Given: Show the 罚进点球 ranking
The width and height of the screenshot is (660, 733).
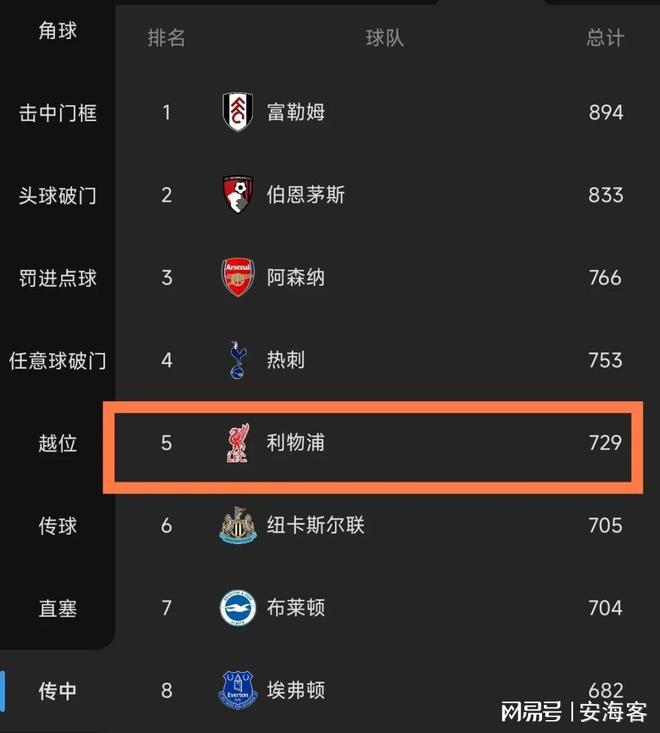Looking at the screenshot, I should click(58, 278).
